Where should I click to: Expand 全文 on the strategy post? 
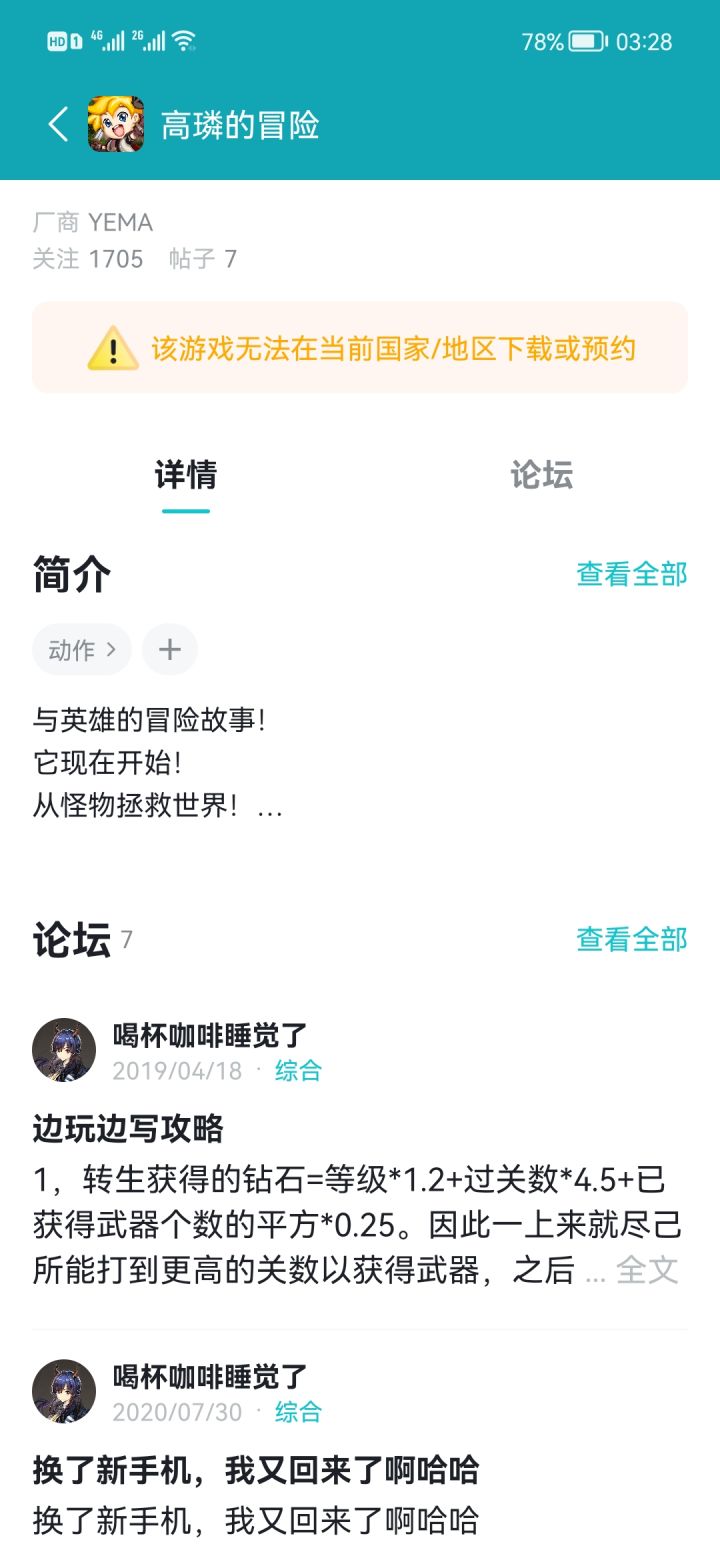click(647, 1270)
